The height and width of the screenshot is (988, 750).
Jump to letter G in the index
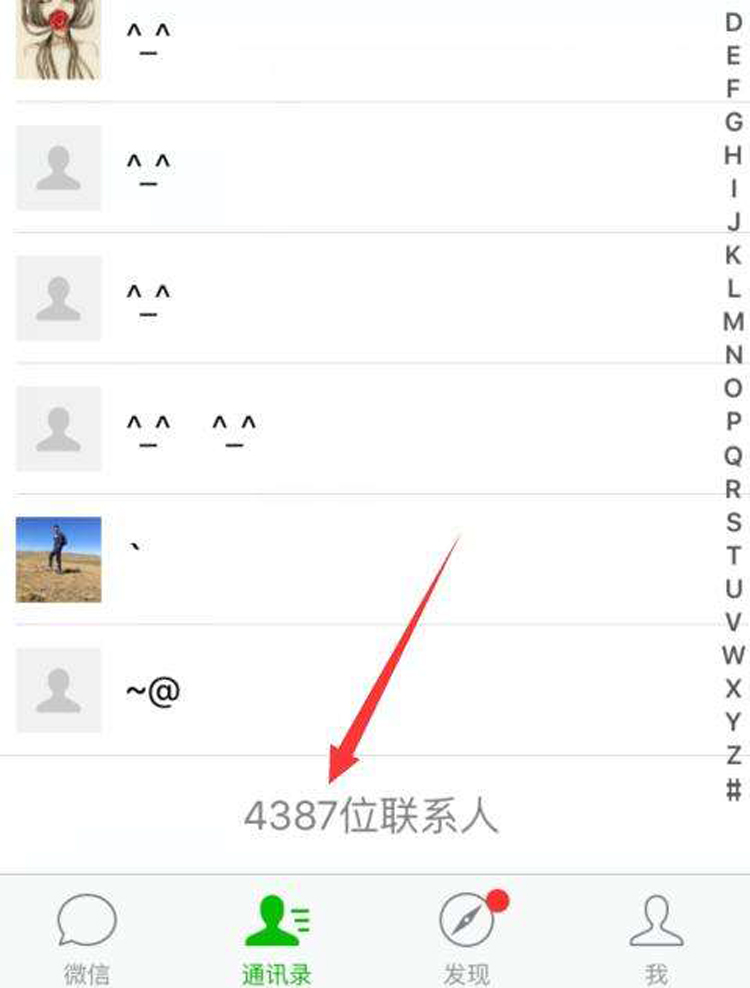(x=733, y=122)
